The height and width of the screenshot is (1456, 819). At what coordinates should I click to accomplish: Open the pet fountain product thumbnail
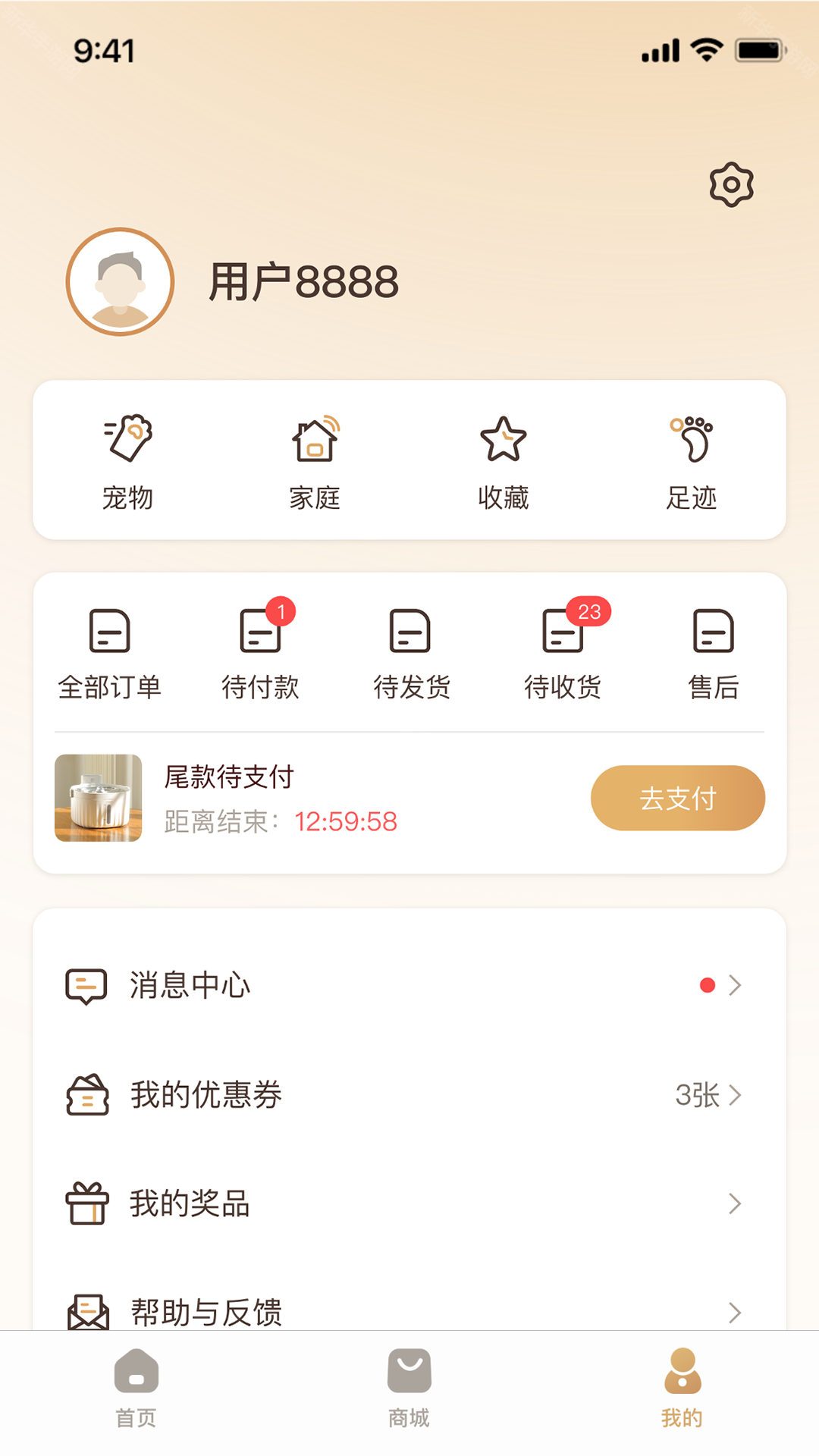point(99,797)
